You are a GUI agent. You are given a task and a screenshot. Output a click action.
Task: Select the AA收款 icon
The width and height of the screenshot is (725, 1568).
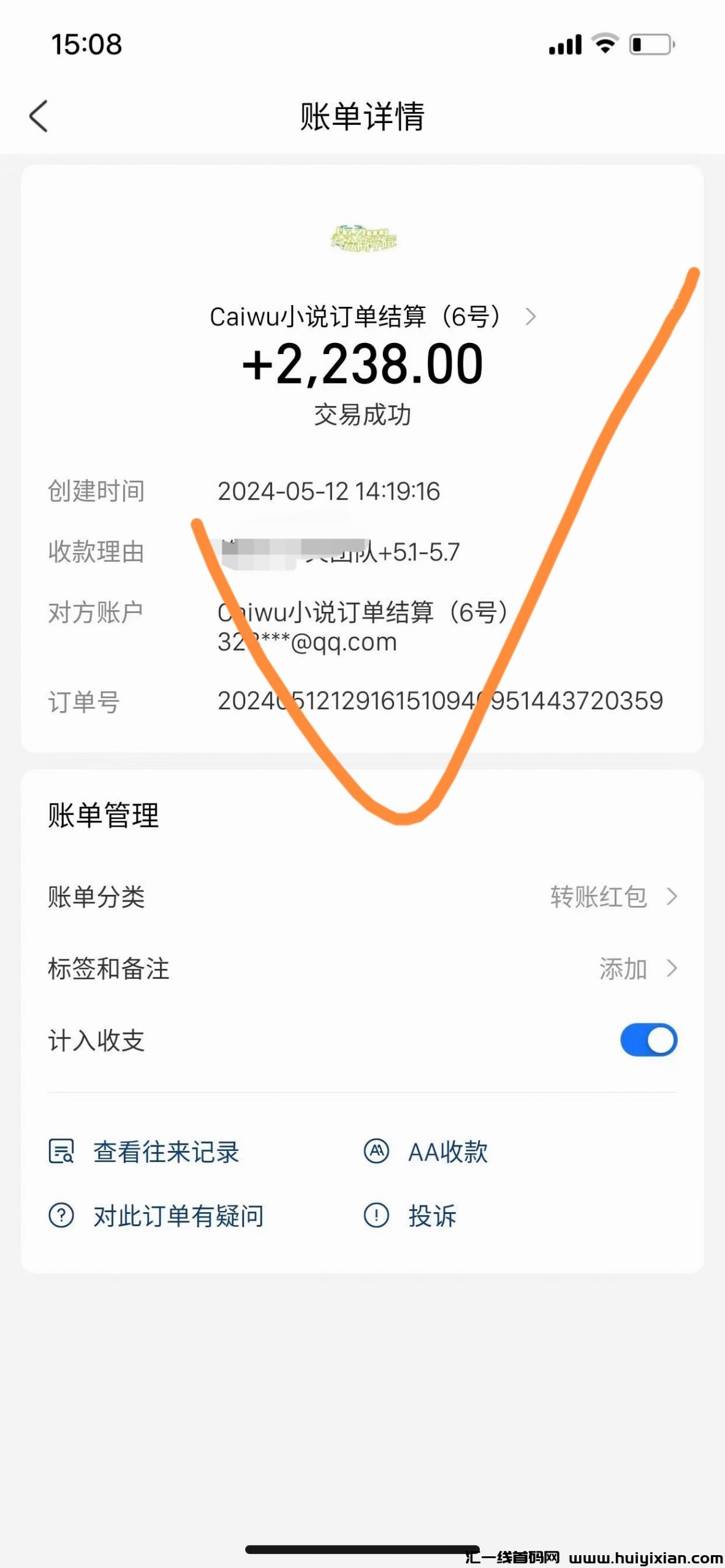(377, 1151)
